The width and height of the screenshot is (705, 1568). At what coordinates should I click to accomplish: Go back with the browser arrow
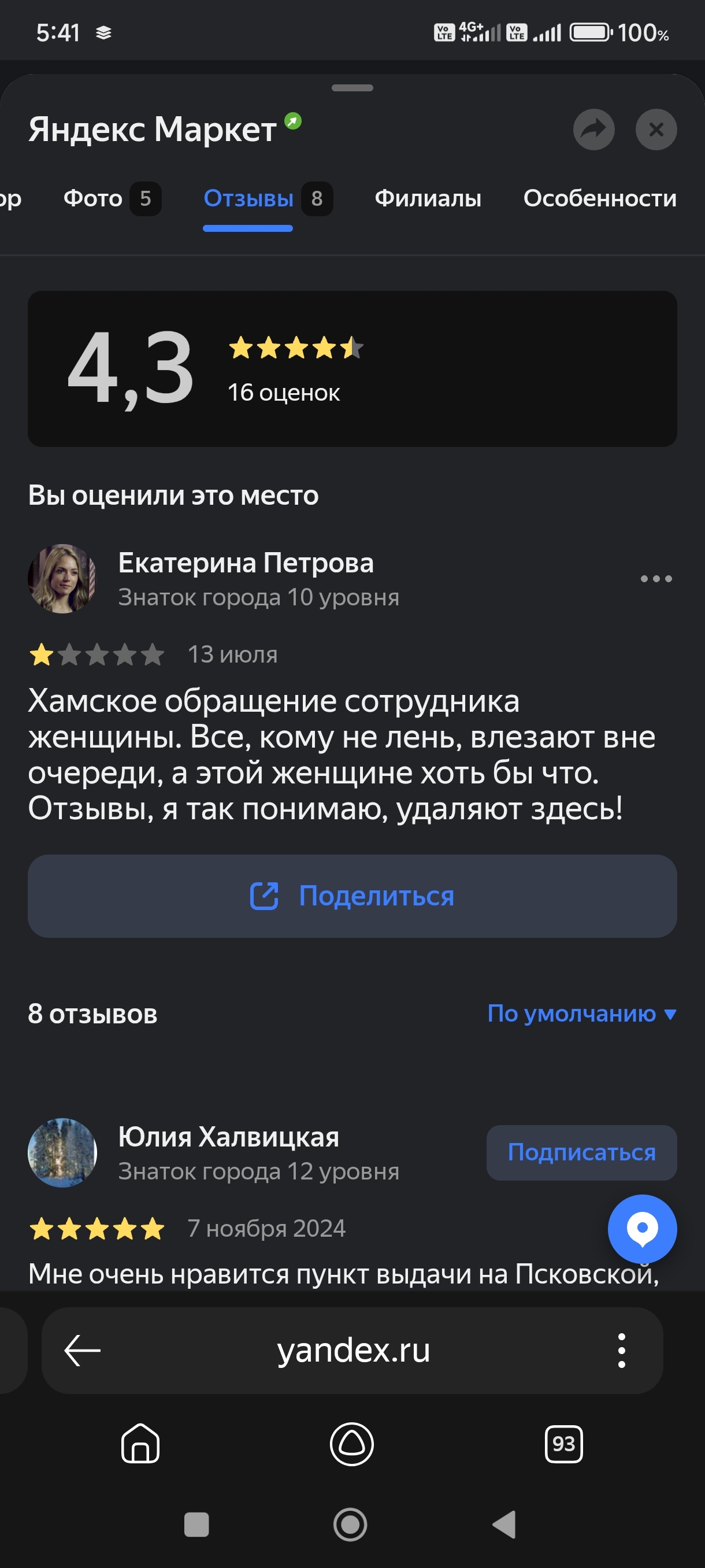pyautogui.click(x=82, y=1351)
